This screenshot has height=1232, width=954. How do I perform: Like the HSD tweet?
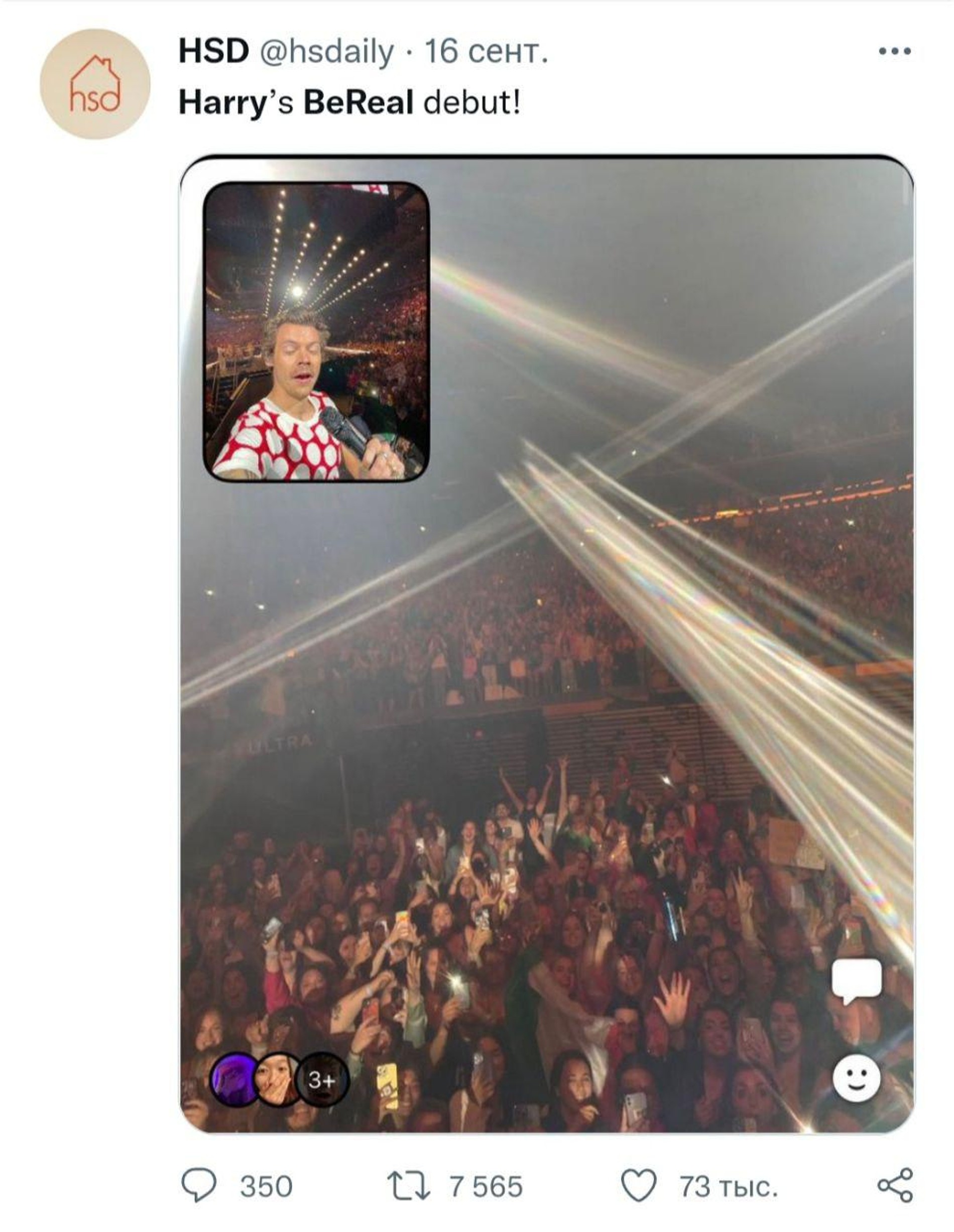click(639, 1186)
